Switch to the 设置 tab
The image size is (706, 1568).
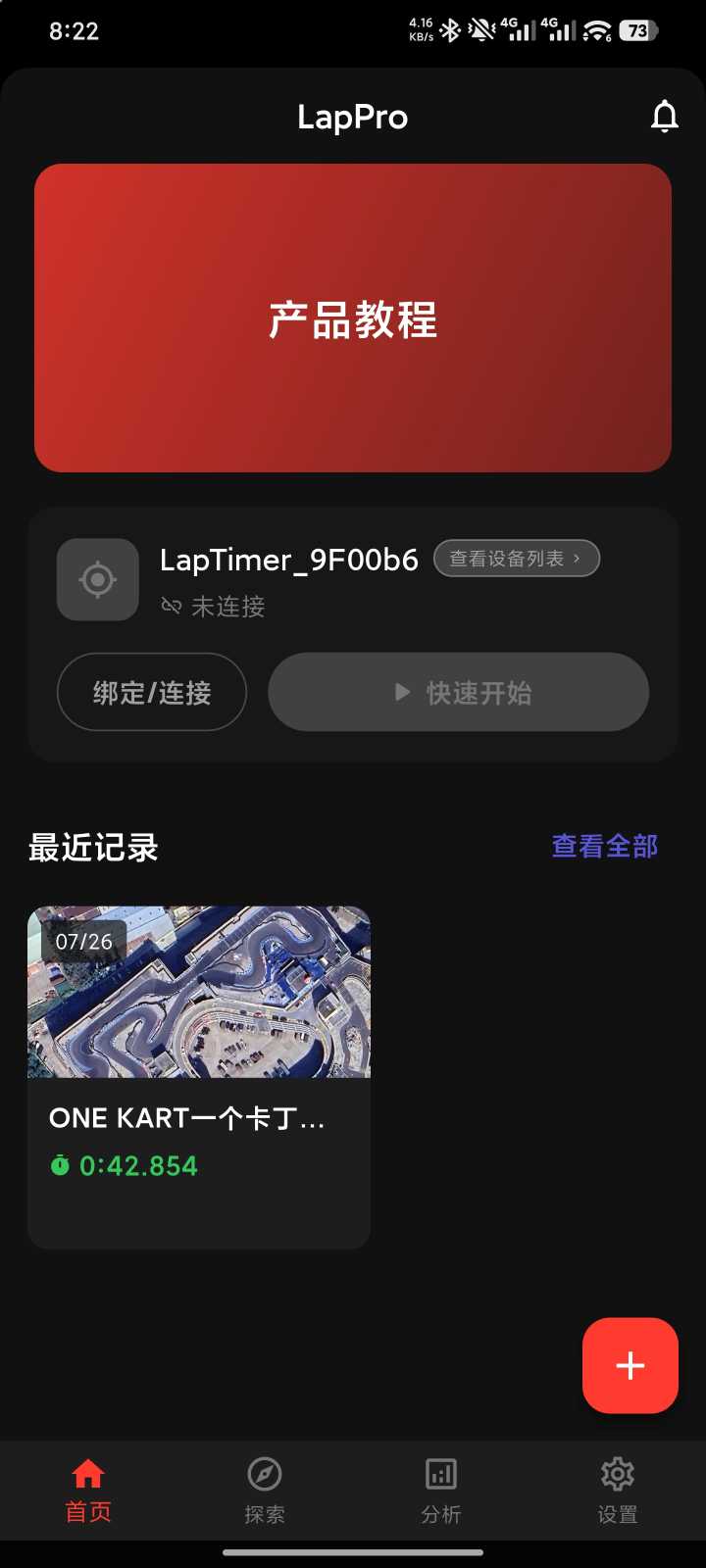(617, 1490)
